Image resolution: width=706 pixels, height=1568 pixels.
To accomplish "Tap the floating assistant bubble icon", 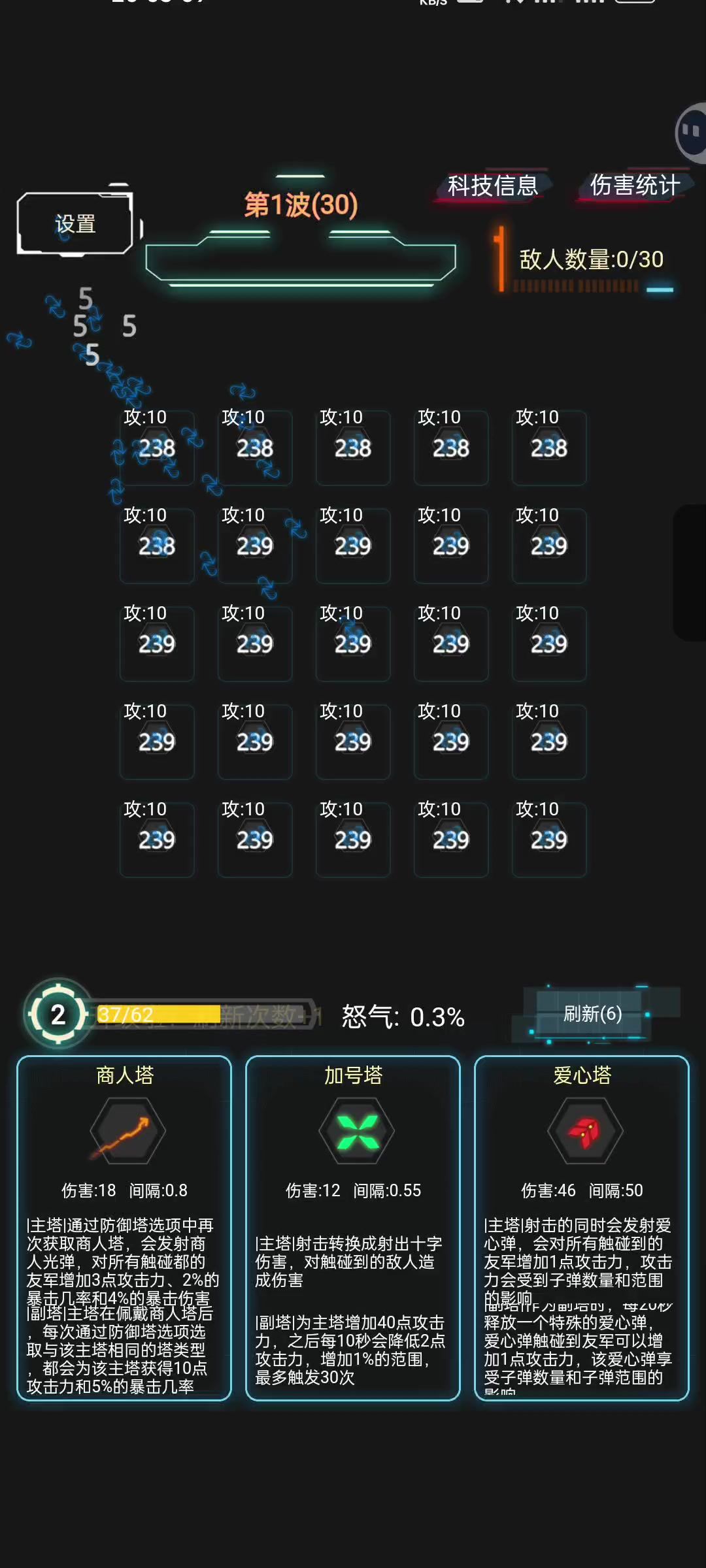I will pyautogui.click(x=692, y=133).
